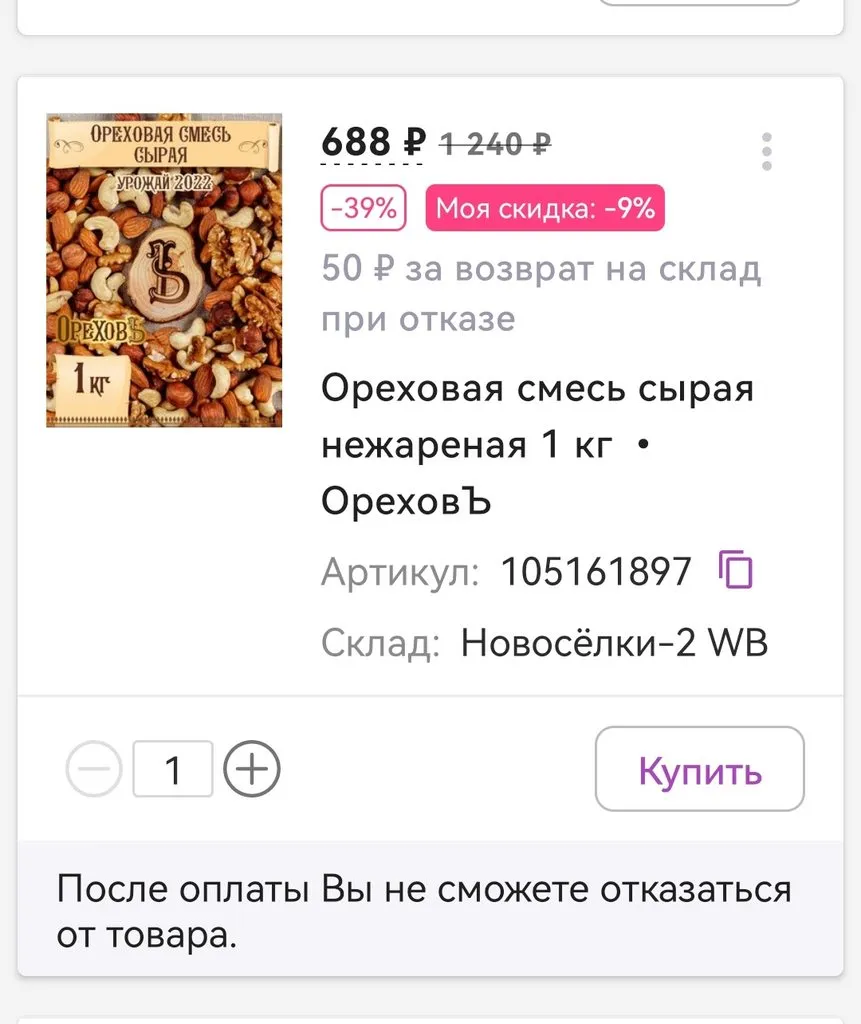Tap the quantity field showing 1

pos(173,769)
